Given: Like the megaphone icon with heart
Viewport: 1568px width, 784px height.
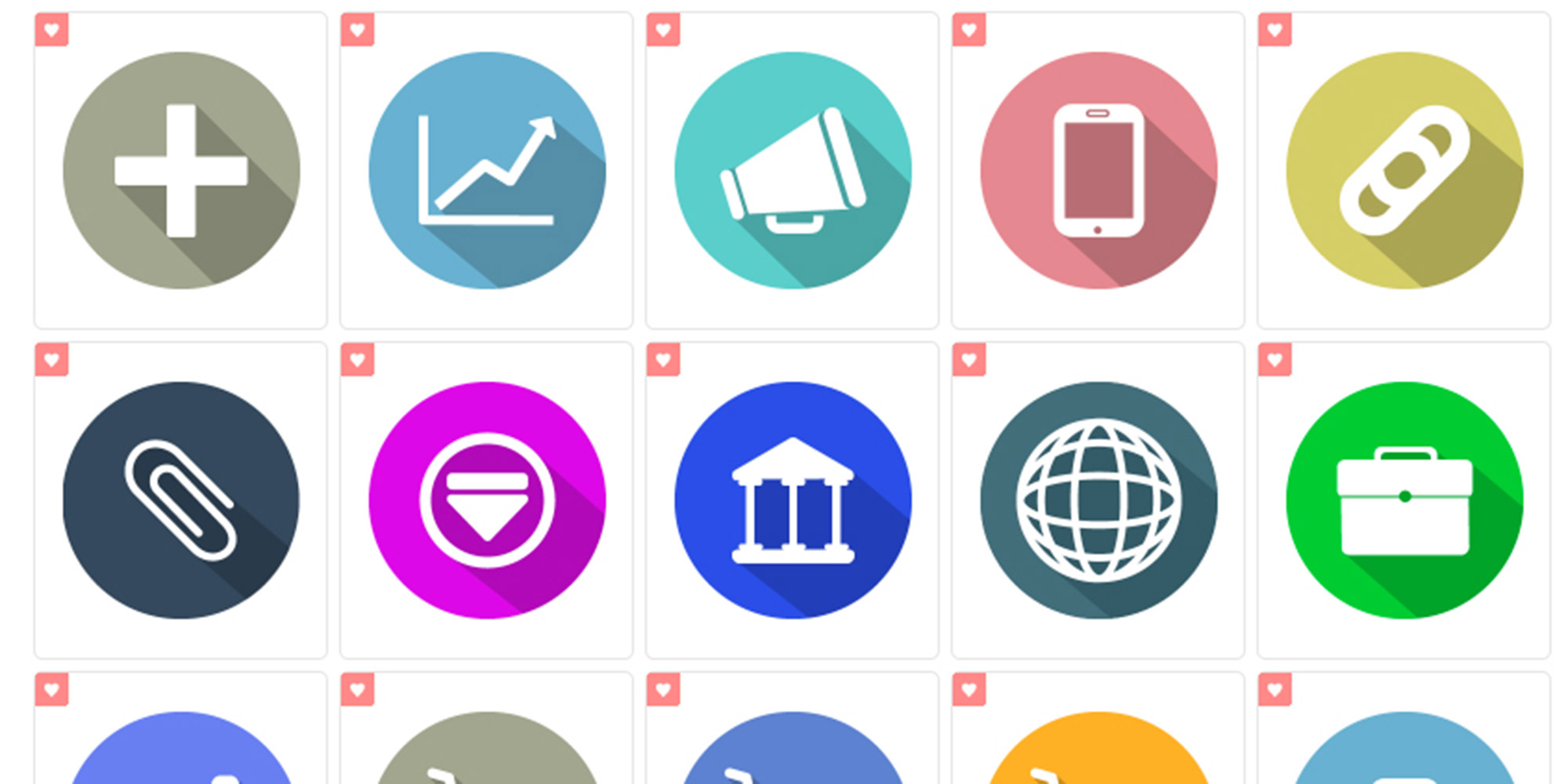Looking at the screenshot, I should pyautogui.click(x=663, y=31).
